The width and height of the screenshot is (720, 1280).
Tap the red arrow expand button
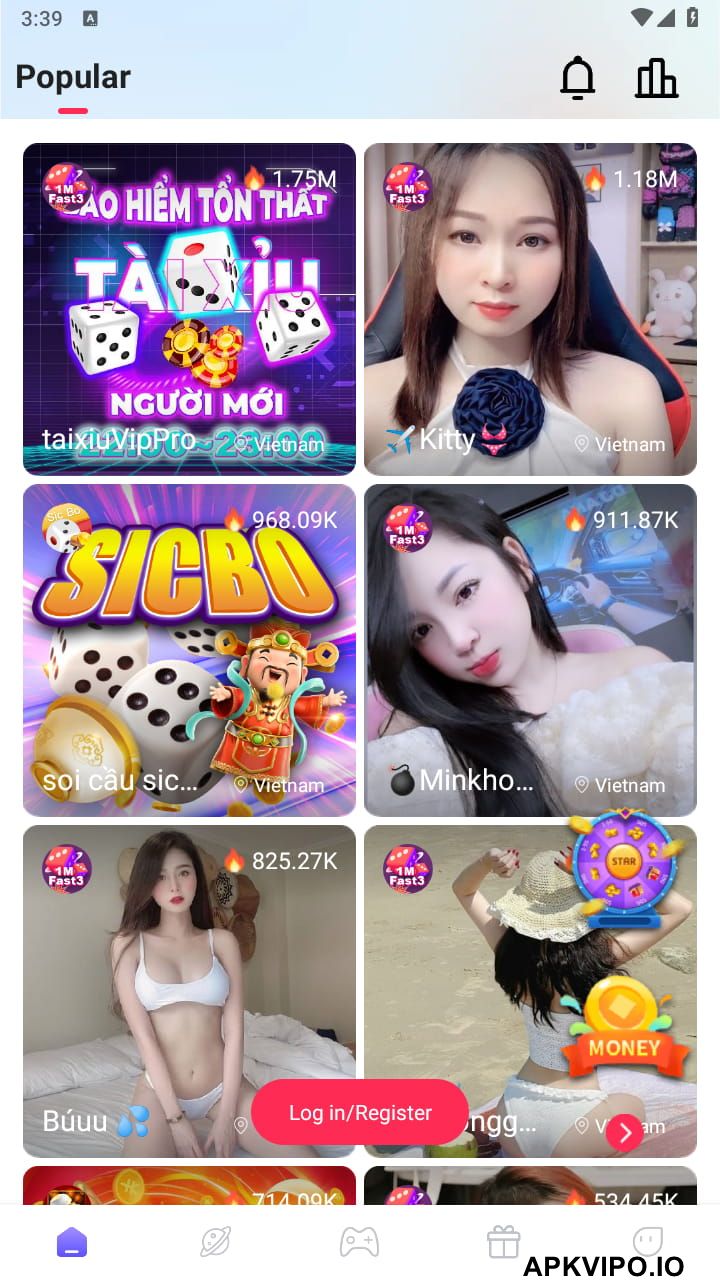(x=625, y=1132)
